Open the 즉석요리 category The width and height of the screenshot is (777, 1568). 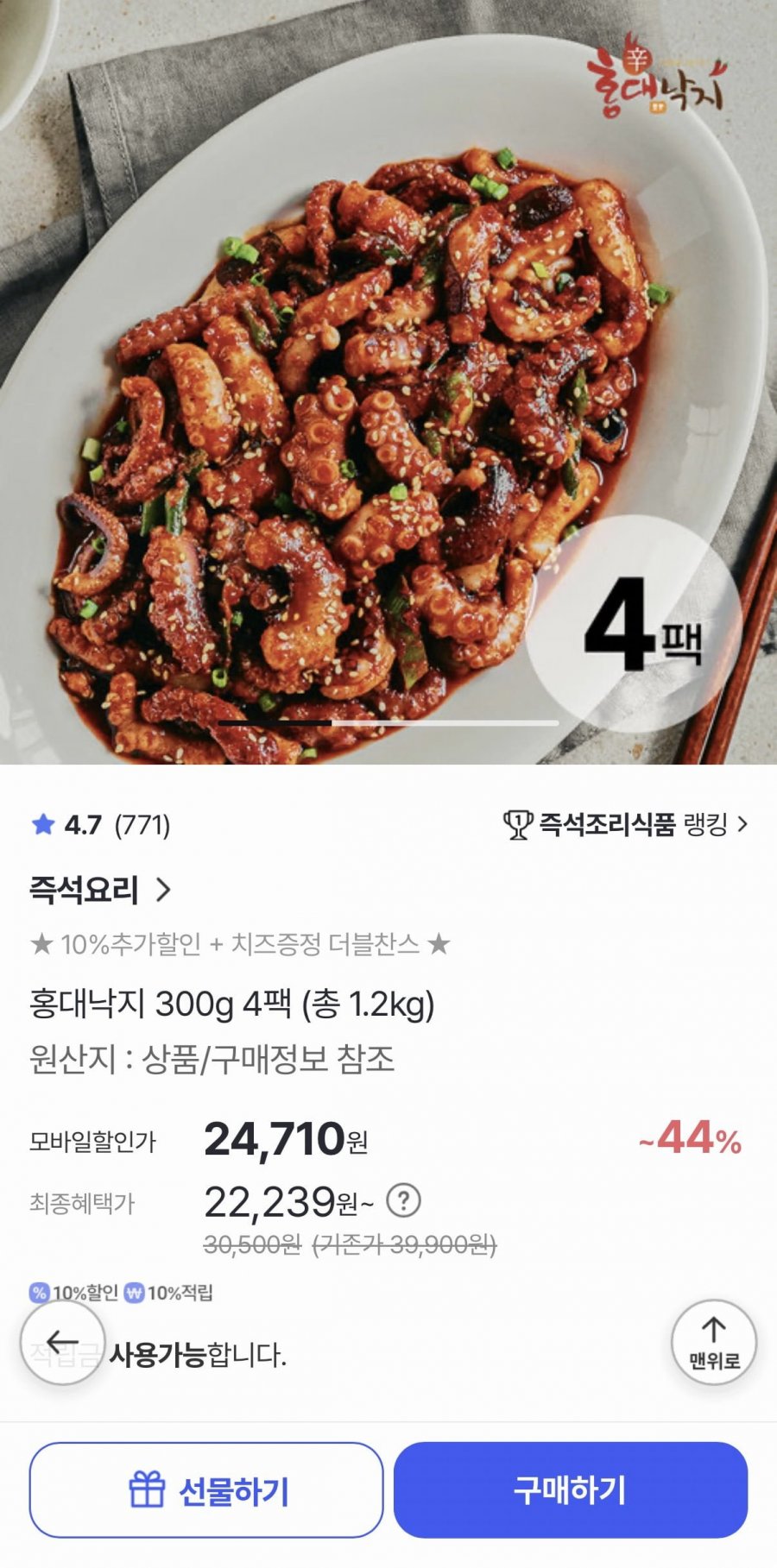tap(100, 889)
